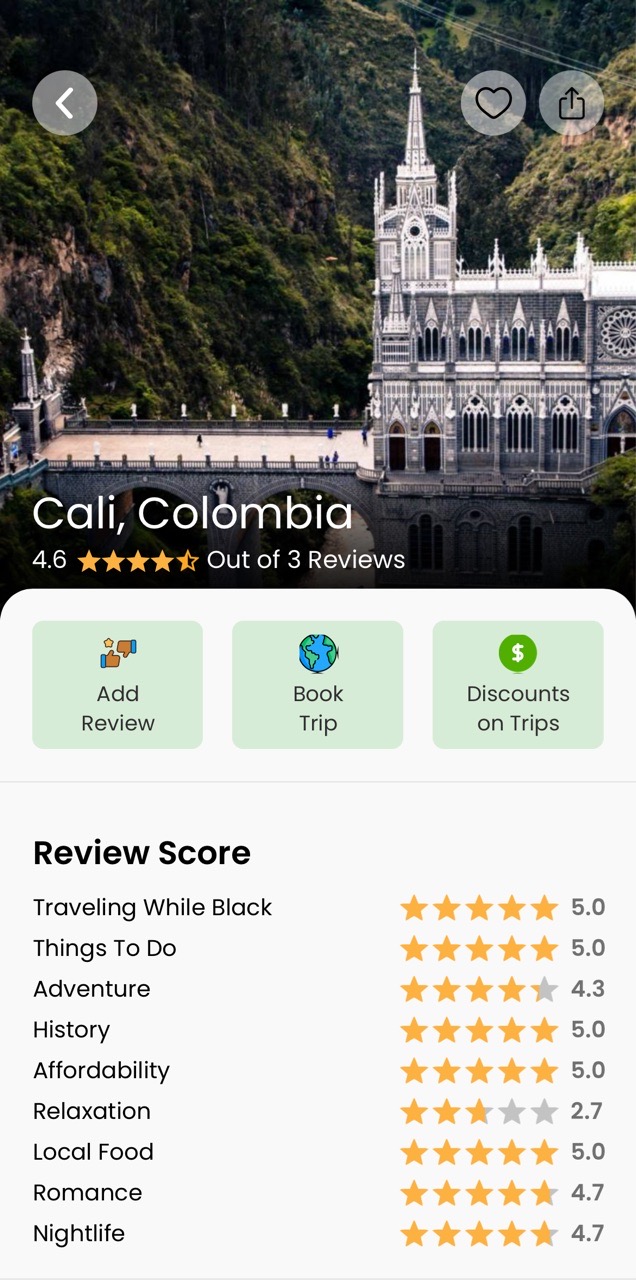Share this destination
The image size is (636, 1280).
coord(571,103)
